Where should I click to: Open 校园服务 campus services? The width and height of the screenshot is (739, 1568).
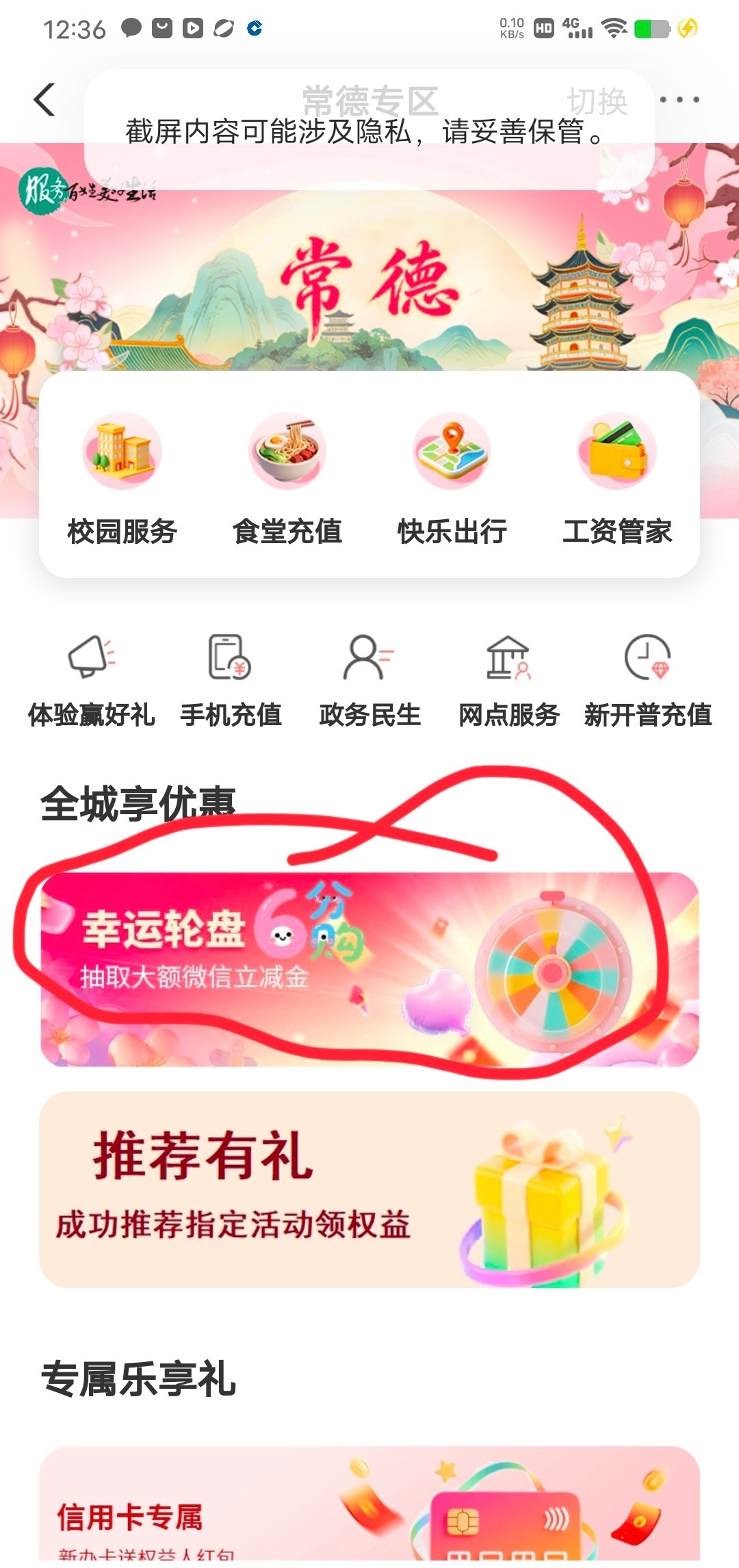tap(122, 479)
